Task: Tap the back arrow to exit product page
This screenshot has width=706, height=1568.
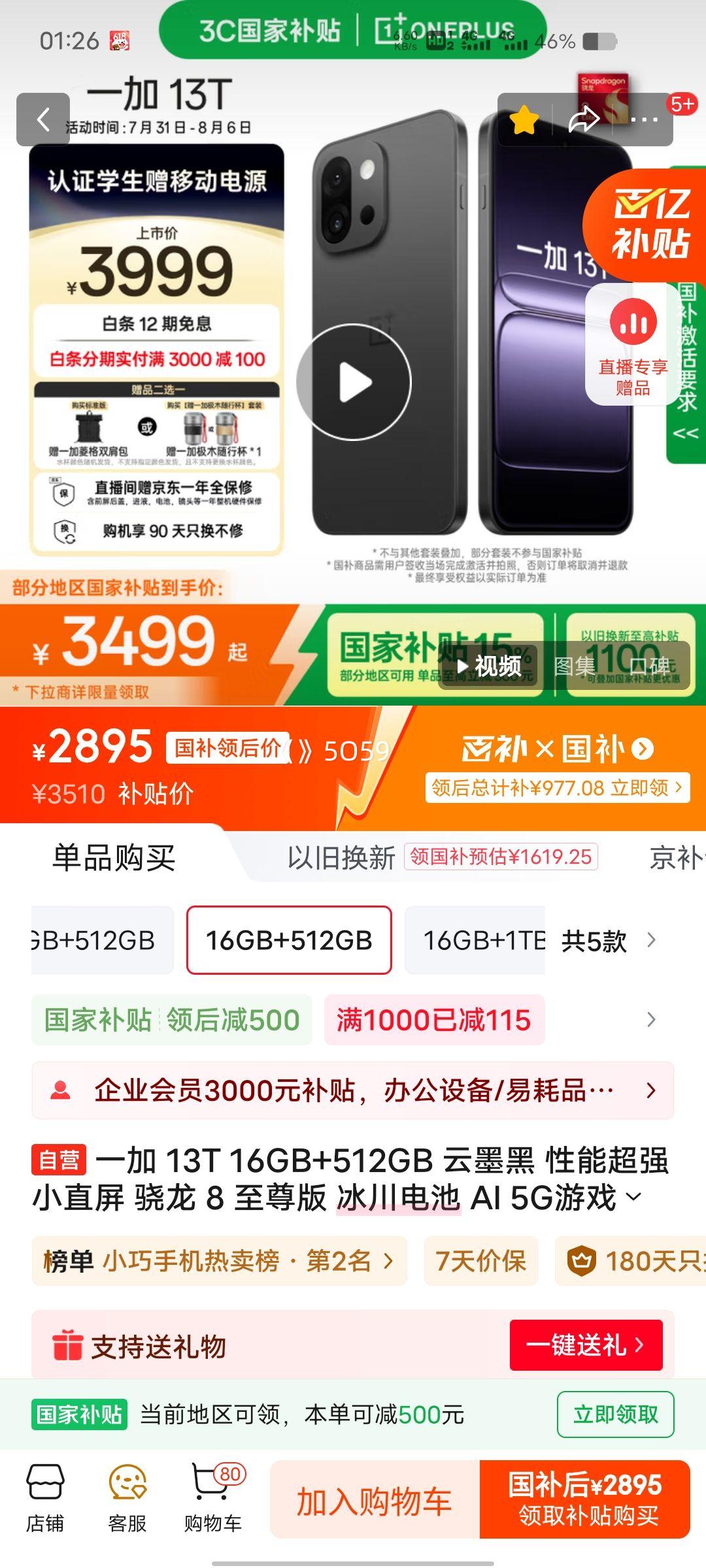Action: 44,120
